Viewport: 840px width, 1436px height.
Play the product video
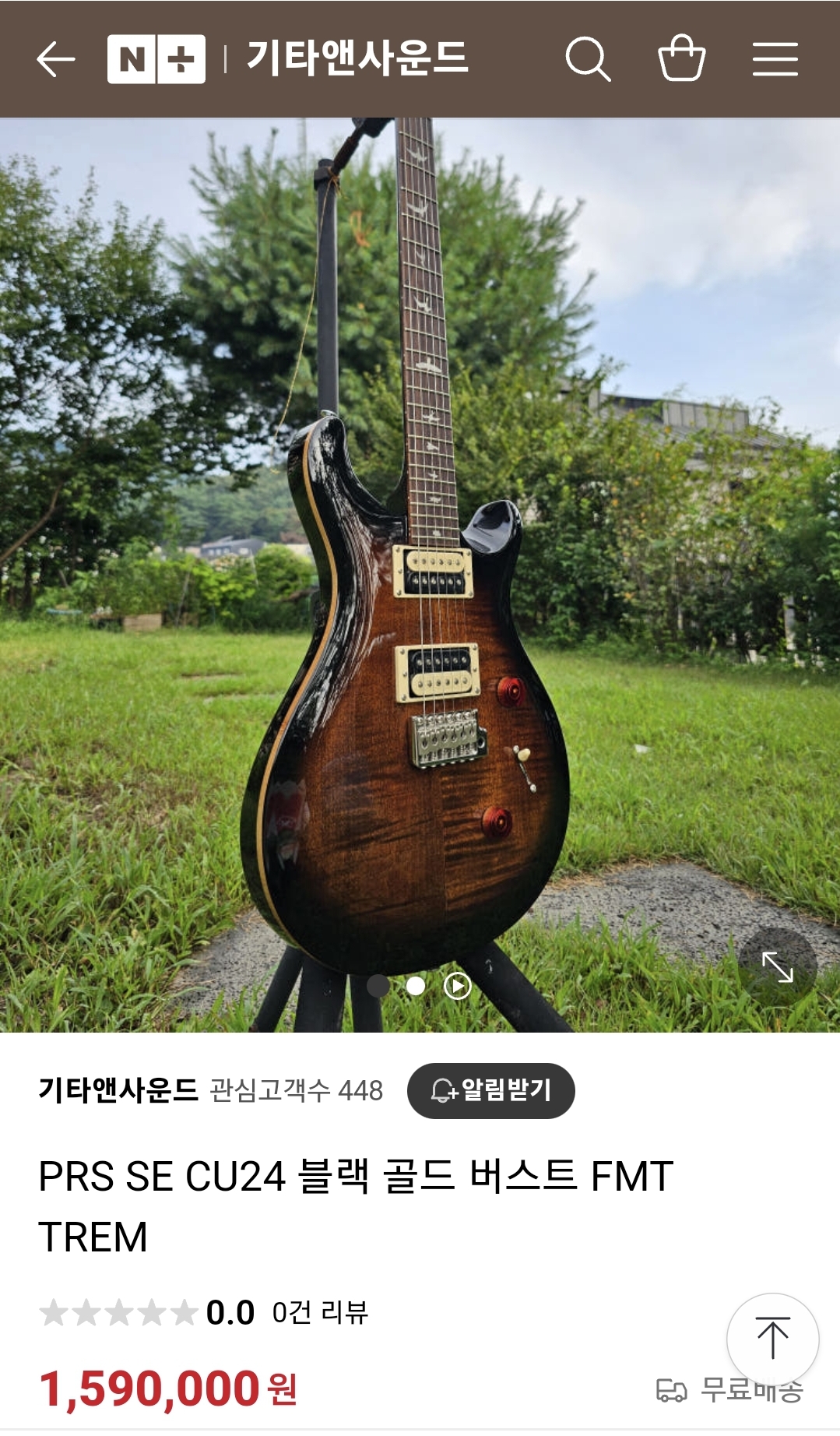pos(457,987)
